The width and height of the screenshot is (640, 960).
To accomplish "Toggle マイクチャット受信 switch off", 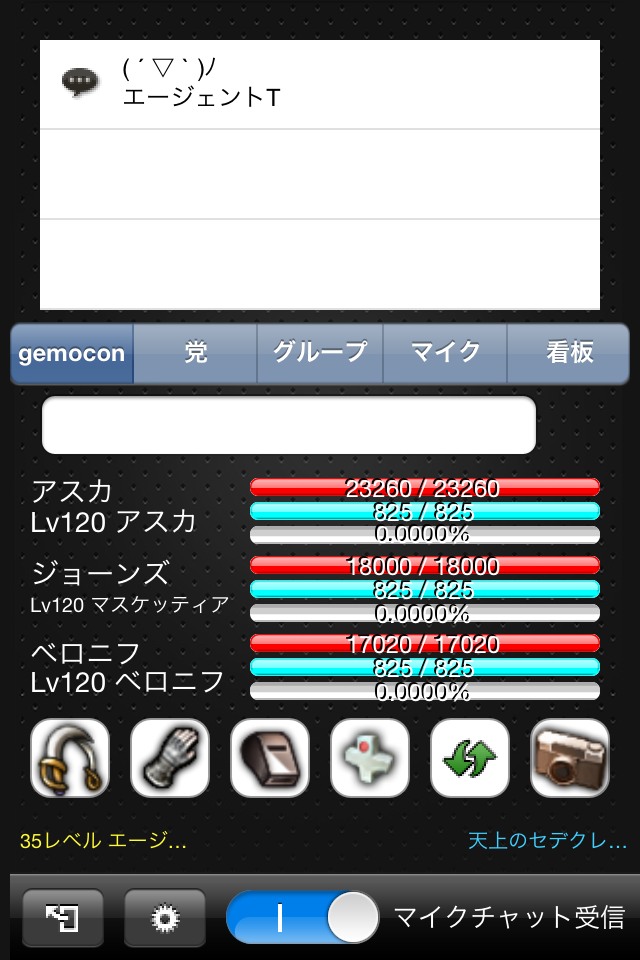I will tap(303, 917).
